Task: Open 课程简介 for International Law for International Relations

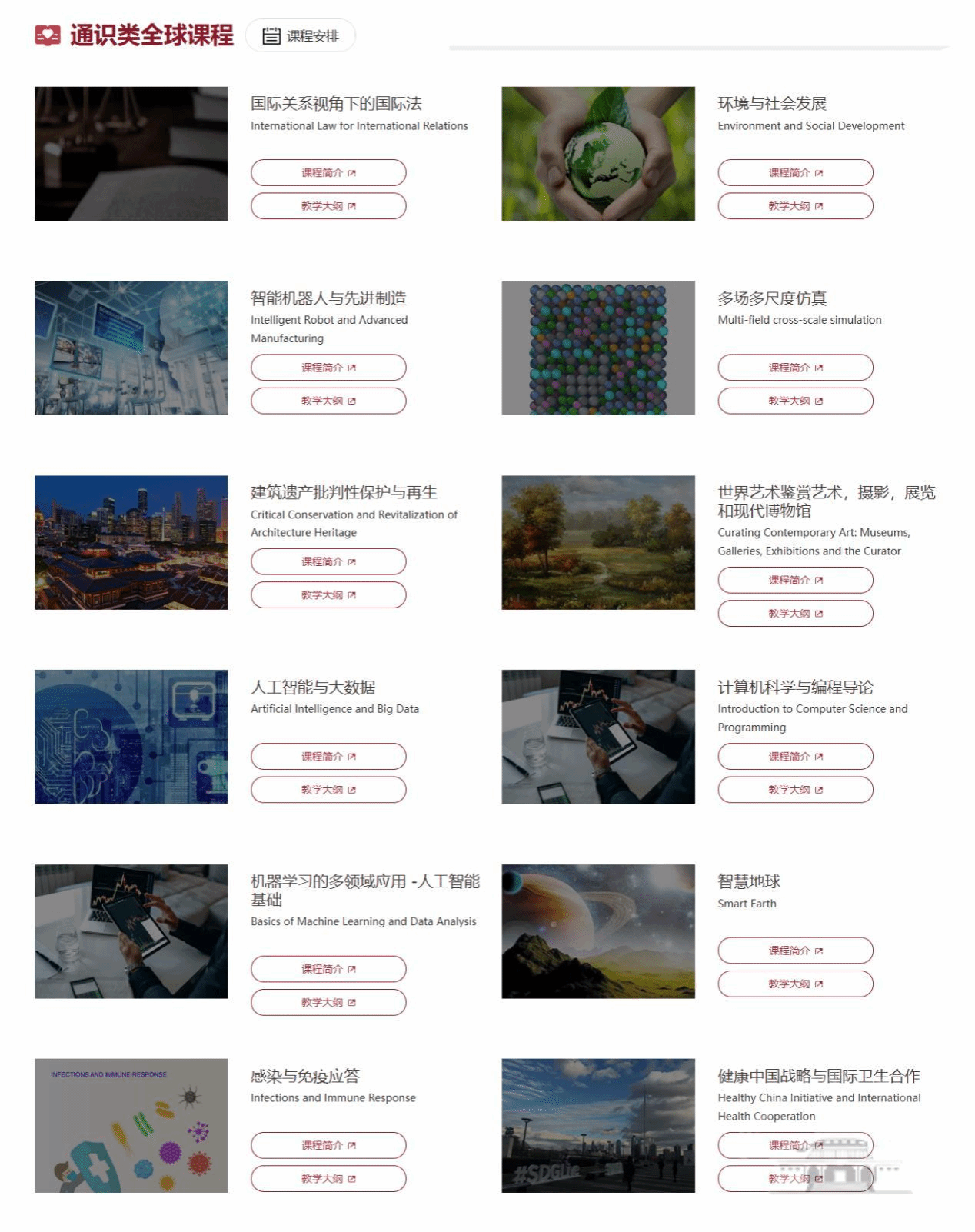Action: pyautogui.click(x=328, y=173)
